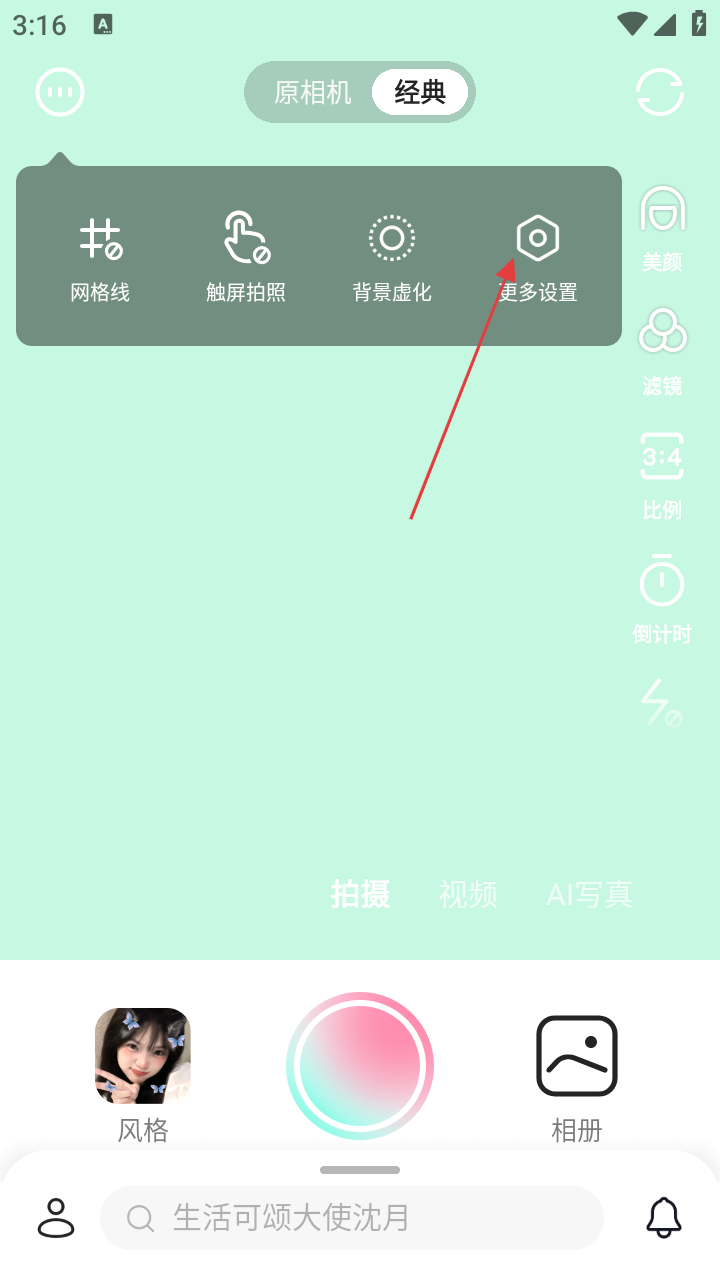Screen dimensions: 720x1280
Task: Select the 经典 camera mode
Action: click(420, 93)
